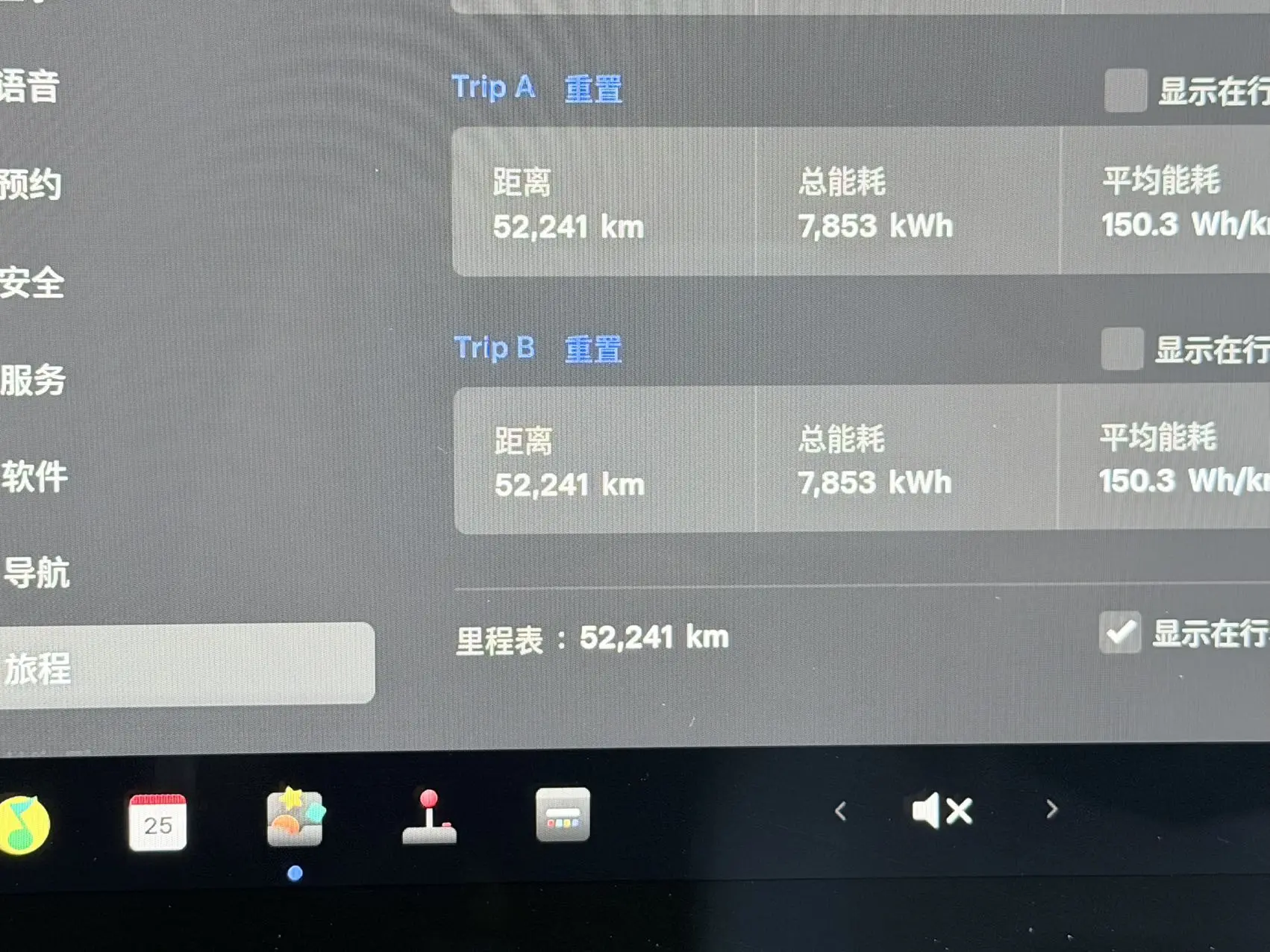Image resolution: width=1270 pixels, height=952 pixels.
Task: Launch the toybox app with colorful shapes
Action: pyautogui.click(x=295, y=818)
